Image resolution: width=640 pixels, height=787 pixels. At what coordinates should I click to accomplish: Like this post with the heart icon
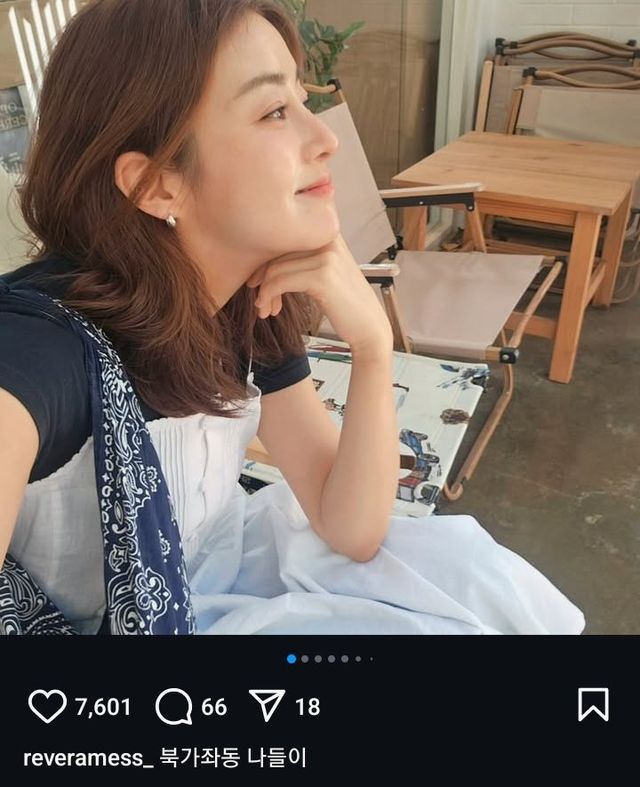pos(47,706)
